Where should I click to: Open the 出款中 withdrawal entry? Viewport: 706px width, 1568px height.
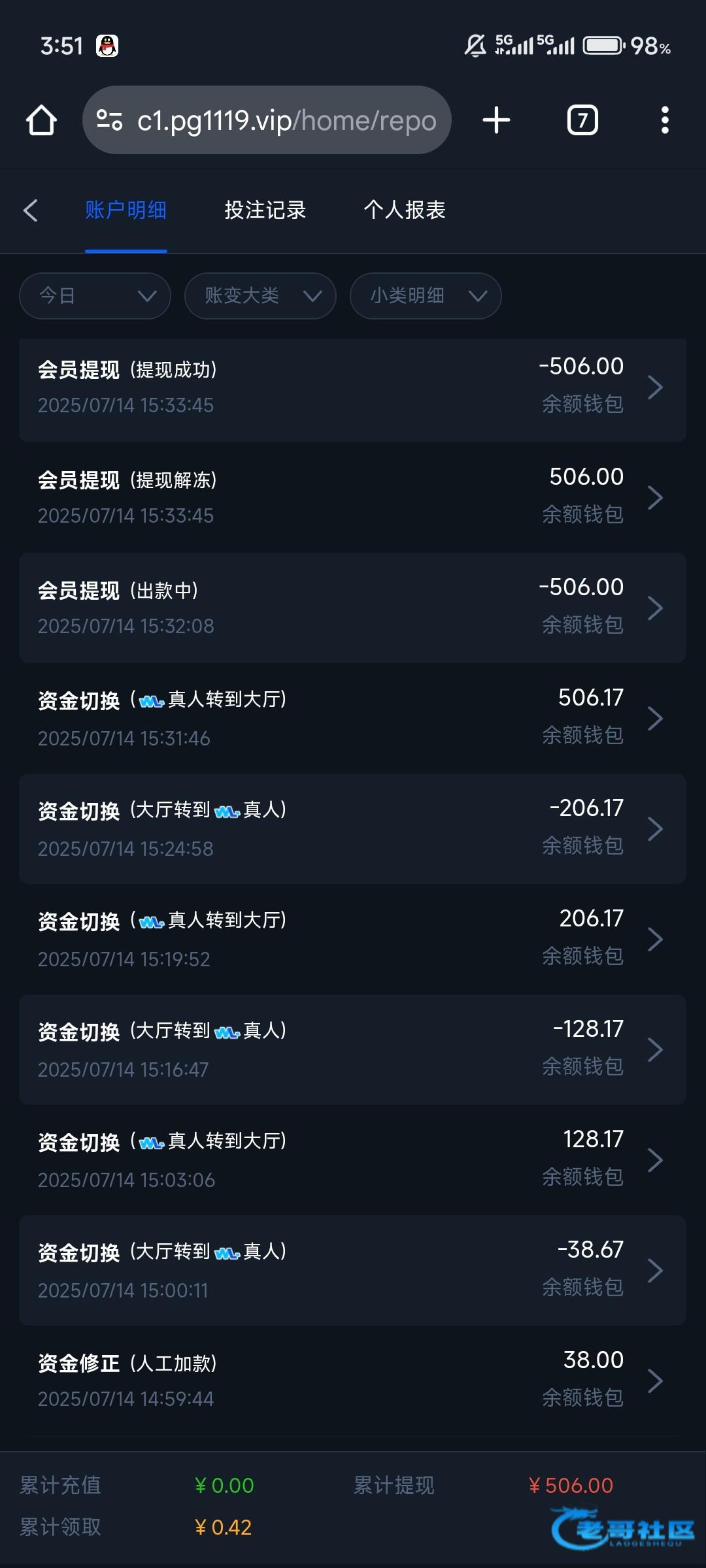coord(352,608)
